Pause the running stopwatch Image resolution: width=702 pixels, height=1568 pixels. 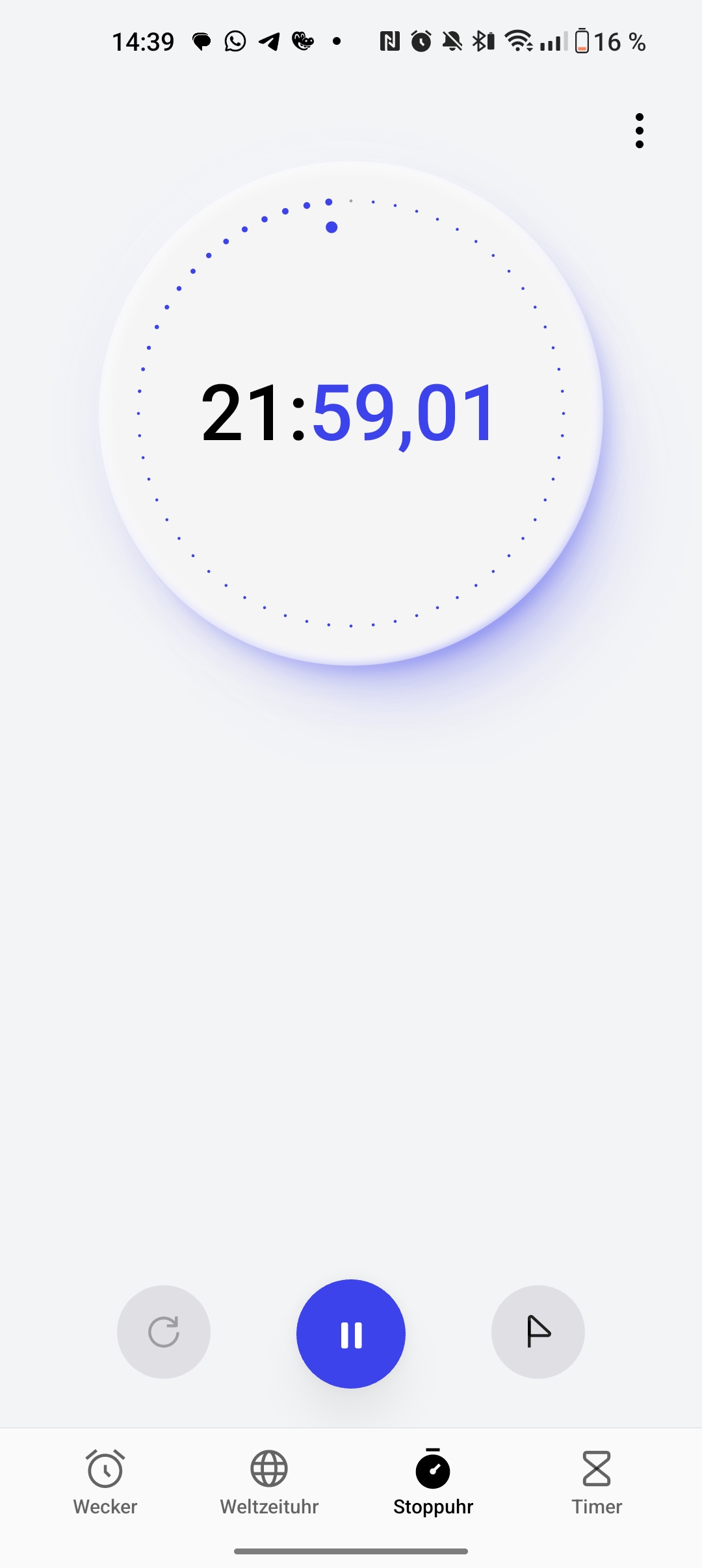[x=351, y=1334]
